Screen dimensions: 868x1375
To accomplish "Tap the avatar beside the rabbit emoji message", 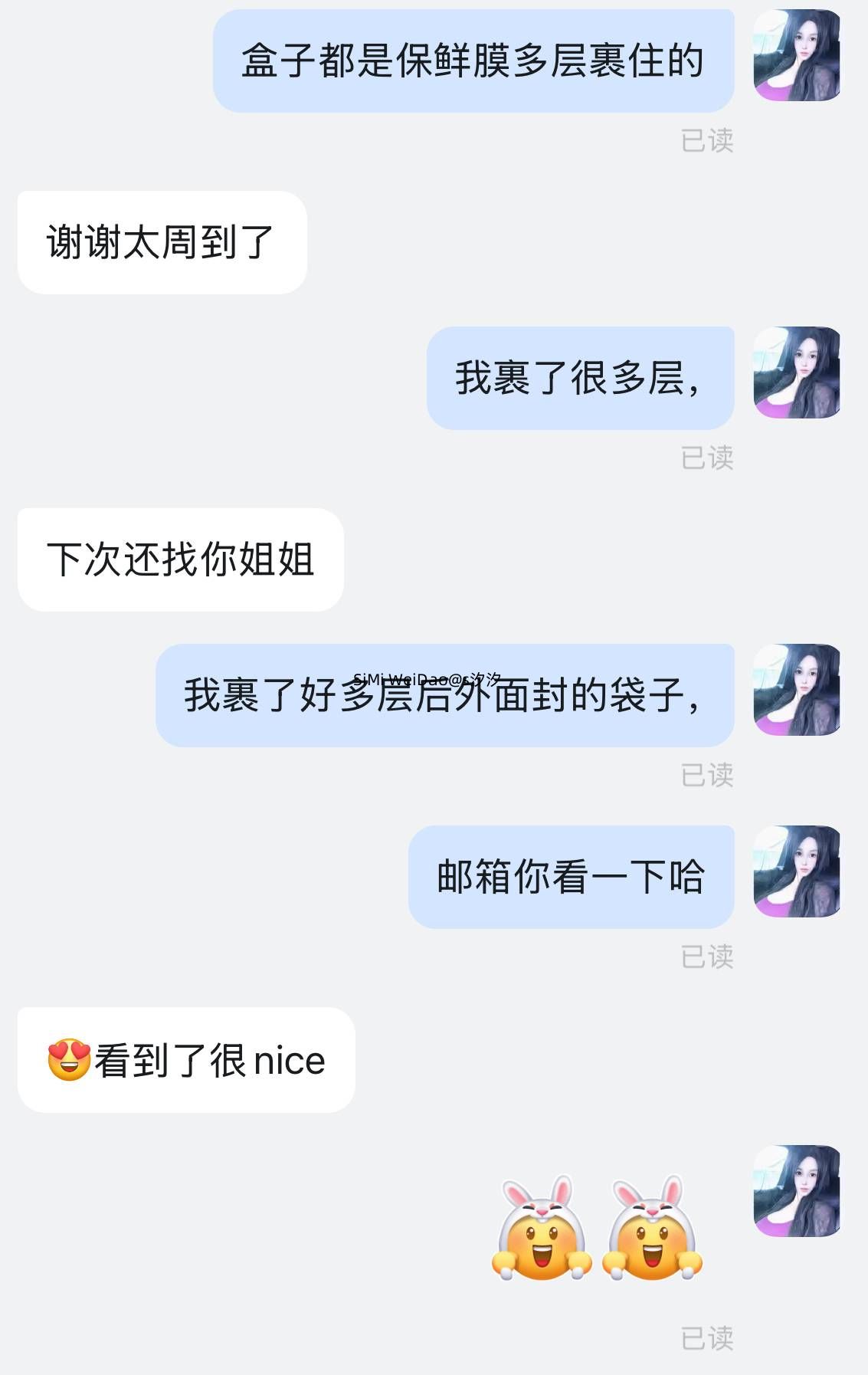I will (797, 1191).
